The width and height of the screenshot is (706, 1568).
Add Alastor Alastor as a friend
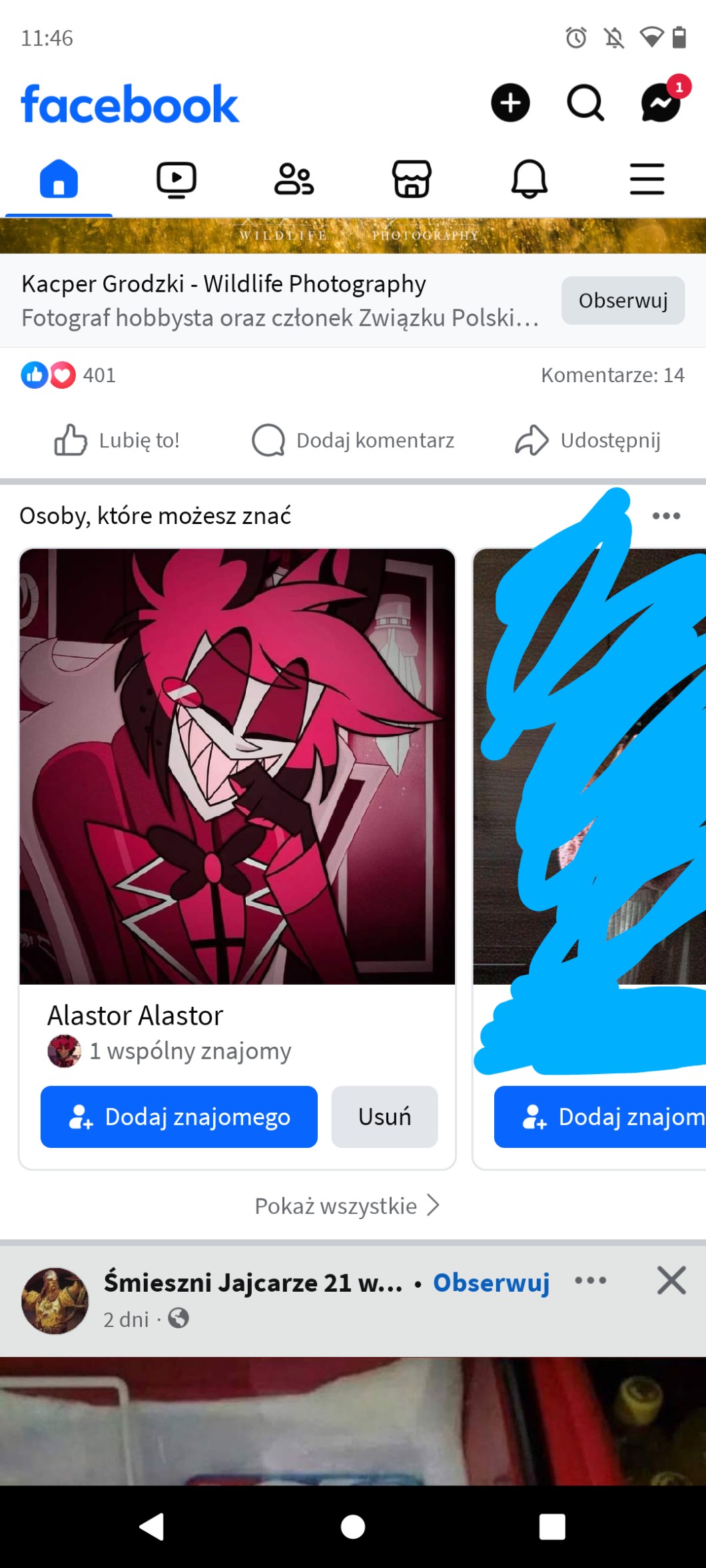178,1117
